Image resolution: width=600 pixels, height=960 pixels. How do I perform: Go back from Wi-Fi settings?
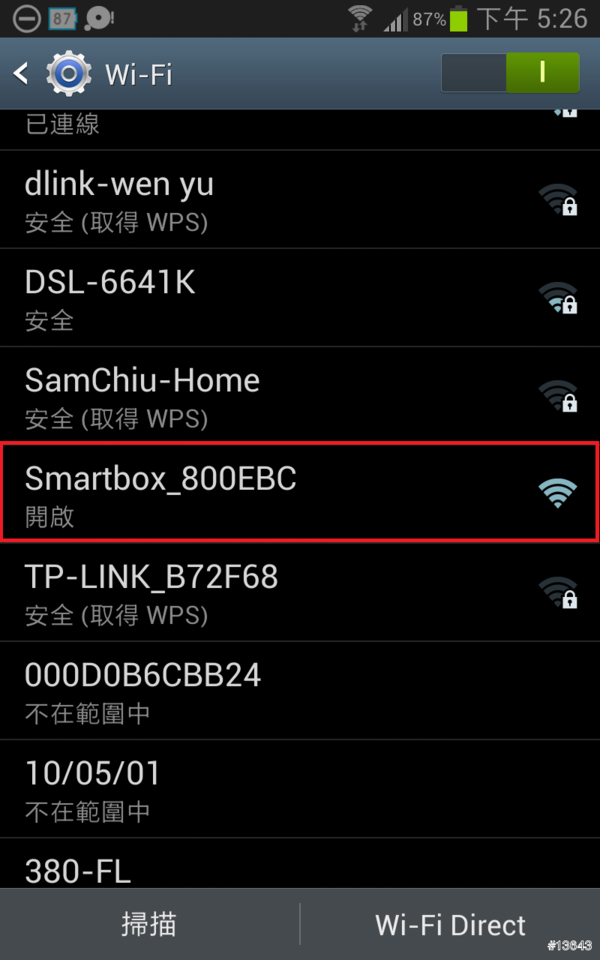coord(22,73)
